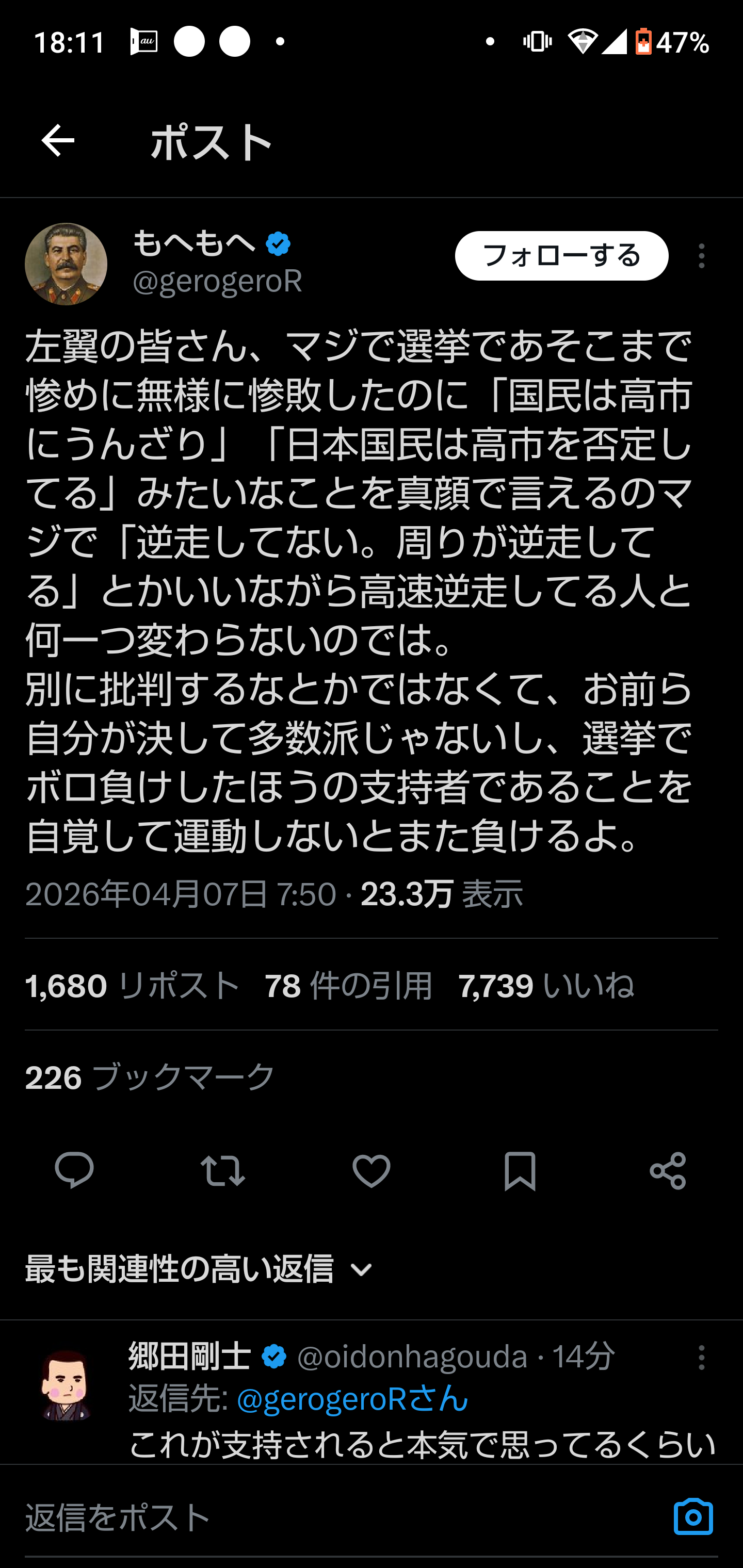Image resolution: width=743 pixels, height=1568 pixels.
Task: Open もへもへ's profile picture
Action: [x=66, y=264]
